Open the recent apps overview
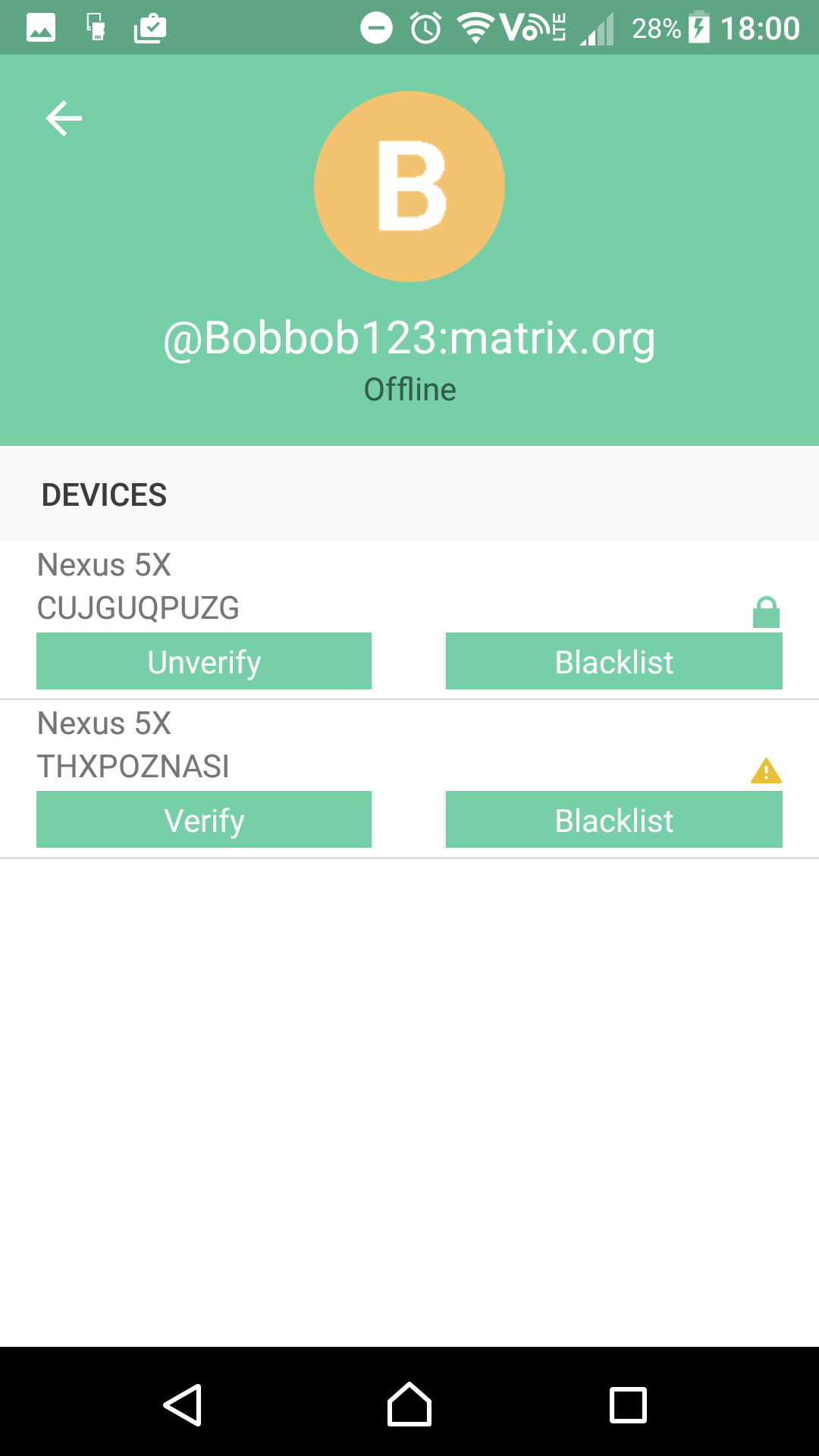 [x=628, y=1404]
